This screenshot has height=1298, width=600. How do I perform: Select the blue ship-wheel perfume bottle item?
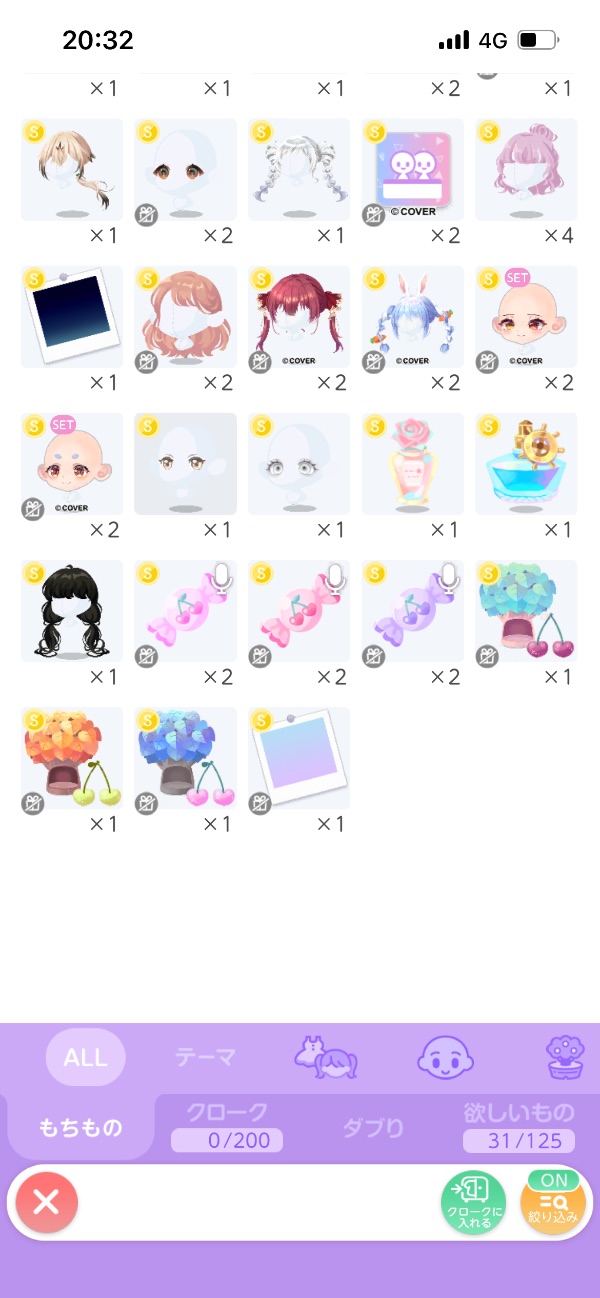click(x=526, y=464)
